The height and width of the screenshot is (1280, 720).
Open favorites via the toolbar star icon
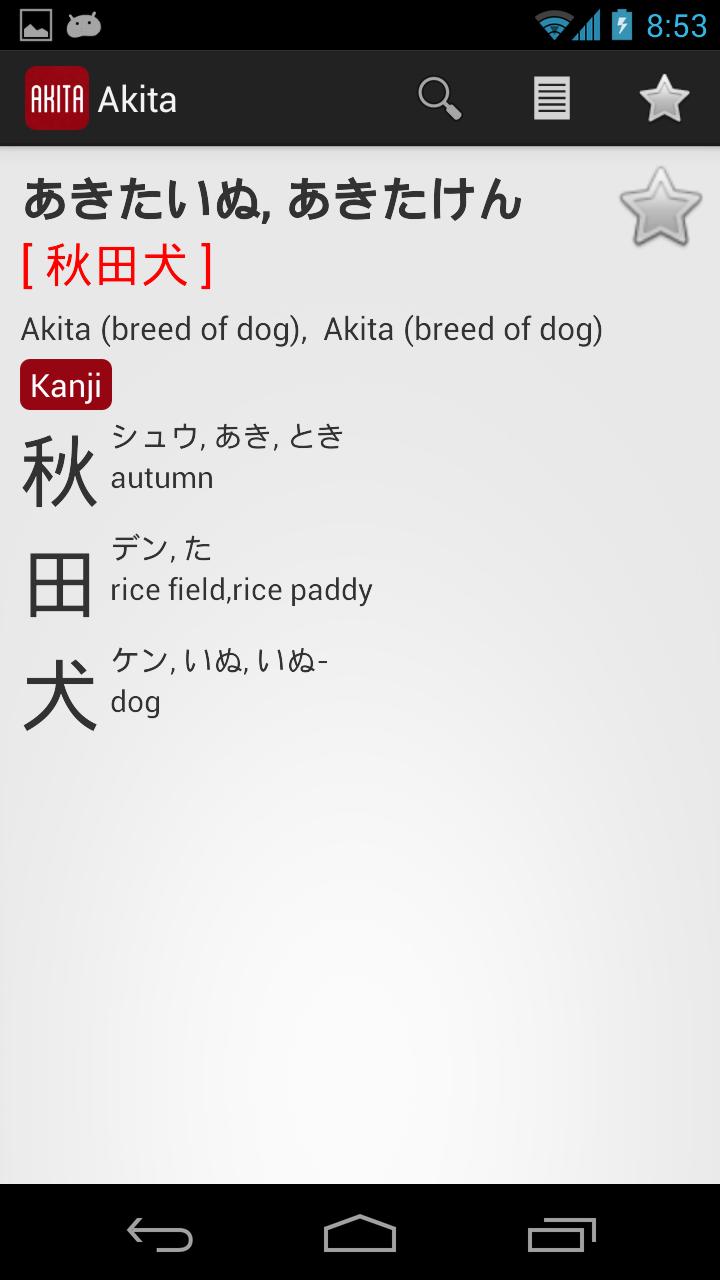pos(665,98)
